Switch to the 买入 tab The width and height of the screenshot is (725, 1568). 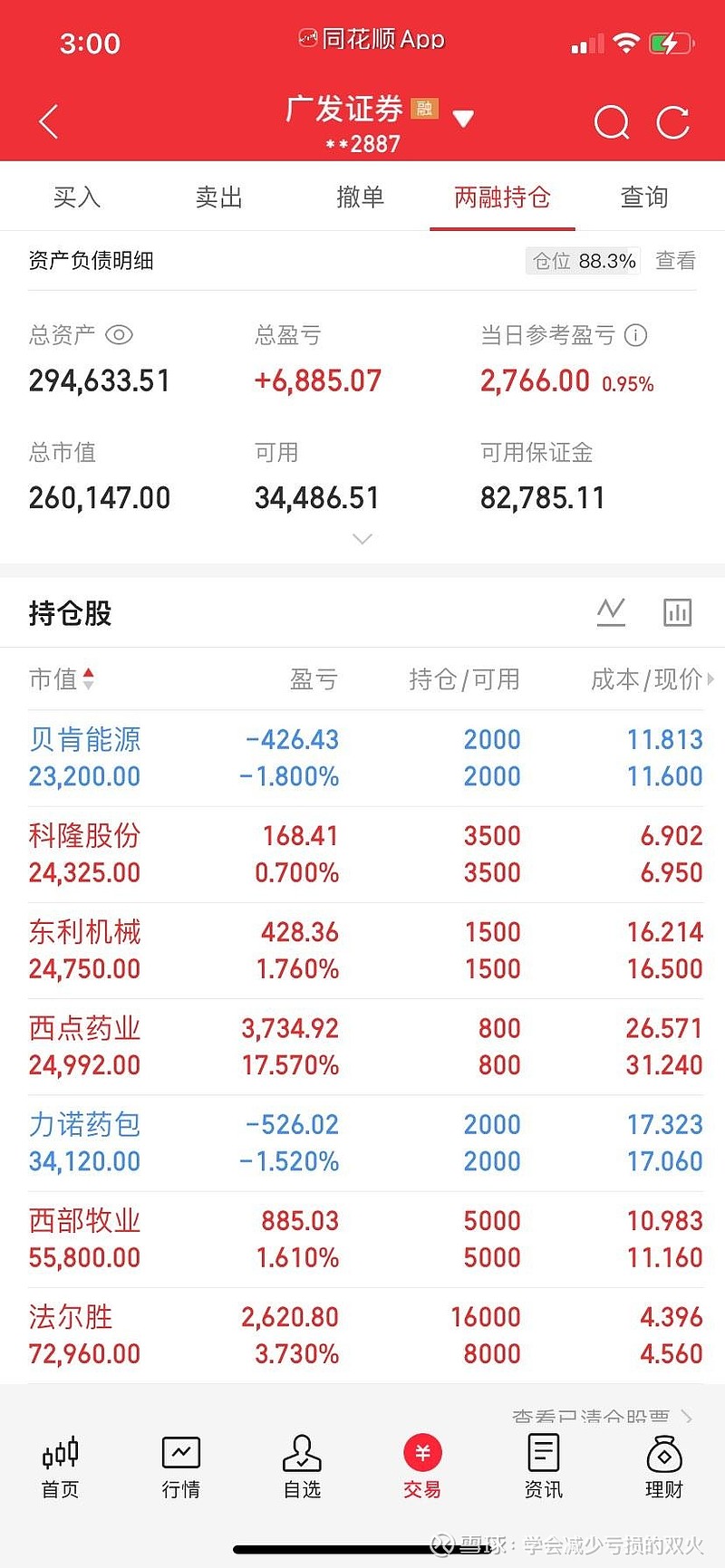click(76, 197)
